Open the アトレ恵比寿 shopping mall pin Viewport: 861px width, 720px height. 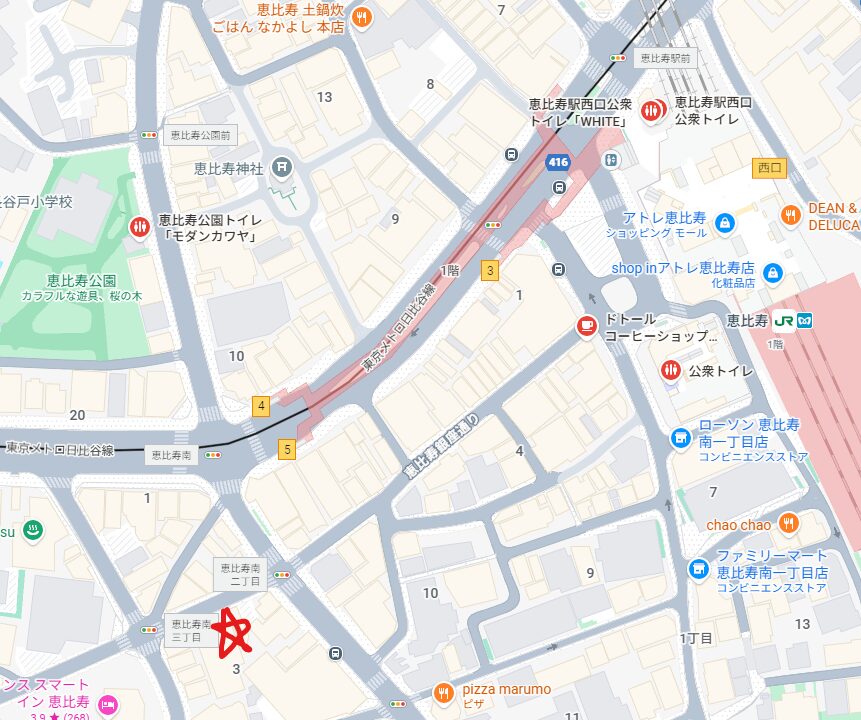[x=726, y=223]
